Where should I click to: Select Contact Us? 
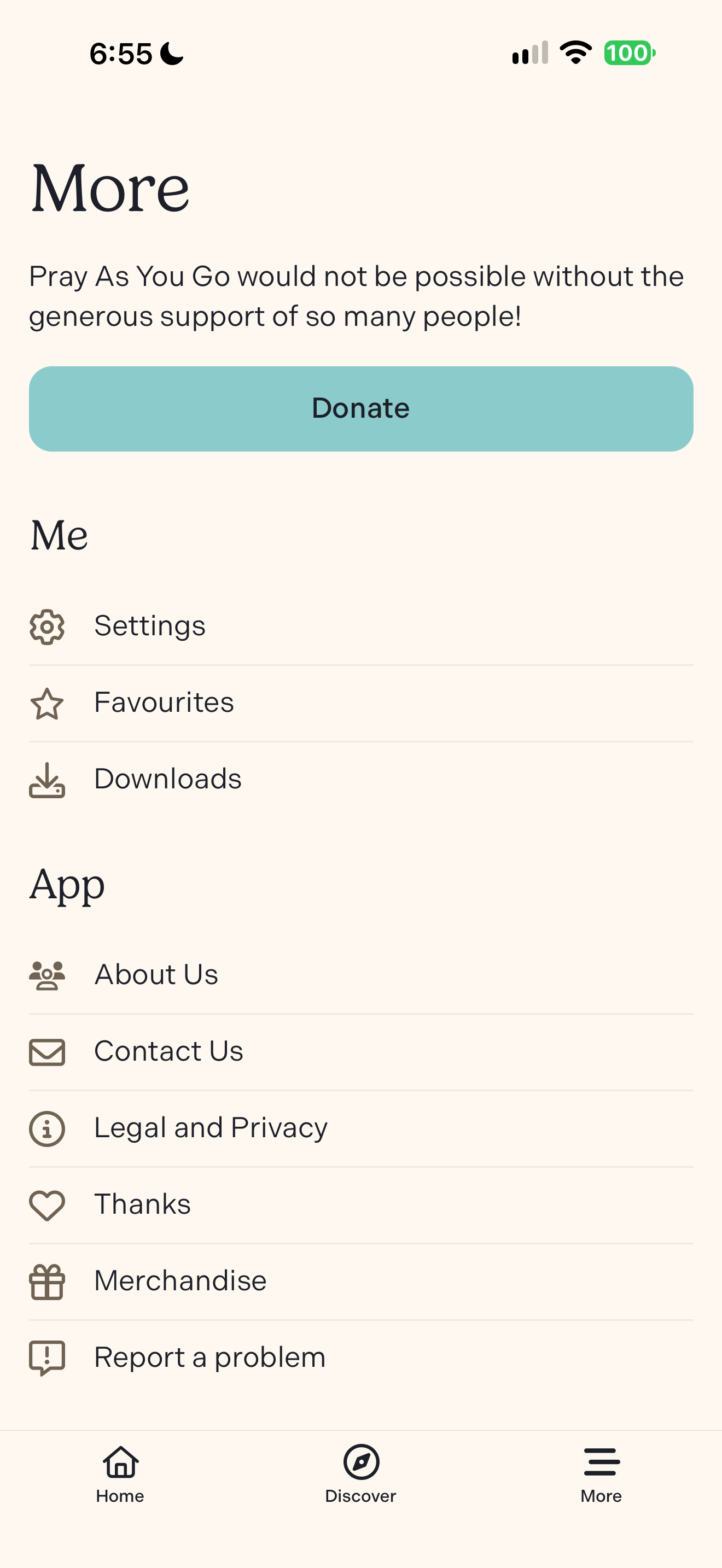tap(361, 1052)
